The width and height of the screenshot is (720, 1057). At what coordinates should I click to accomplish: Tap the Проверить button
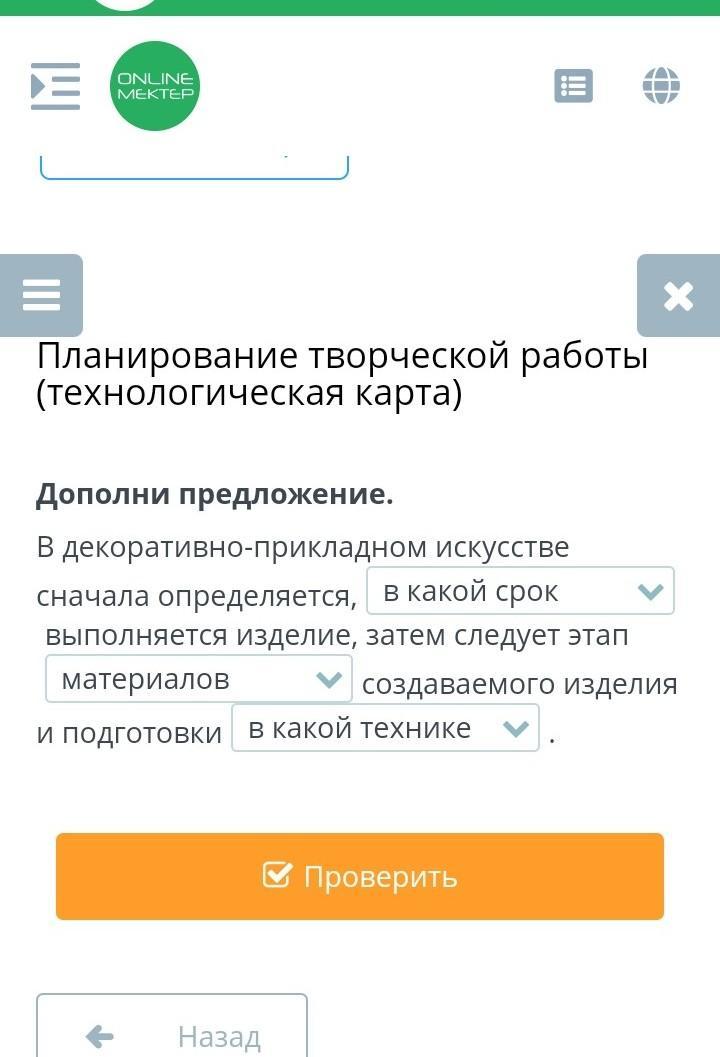(x=360, y=876)
